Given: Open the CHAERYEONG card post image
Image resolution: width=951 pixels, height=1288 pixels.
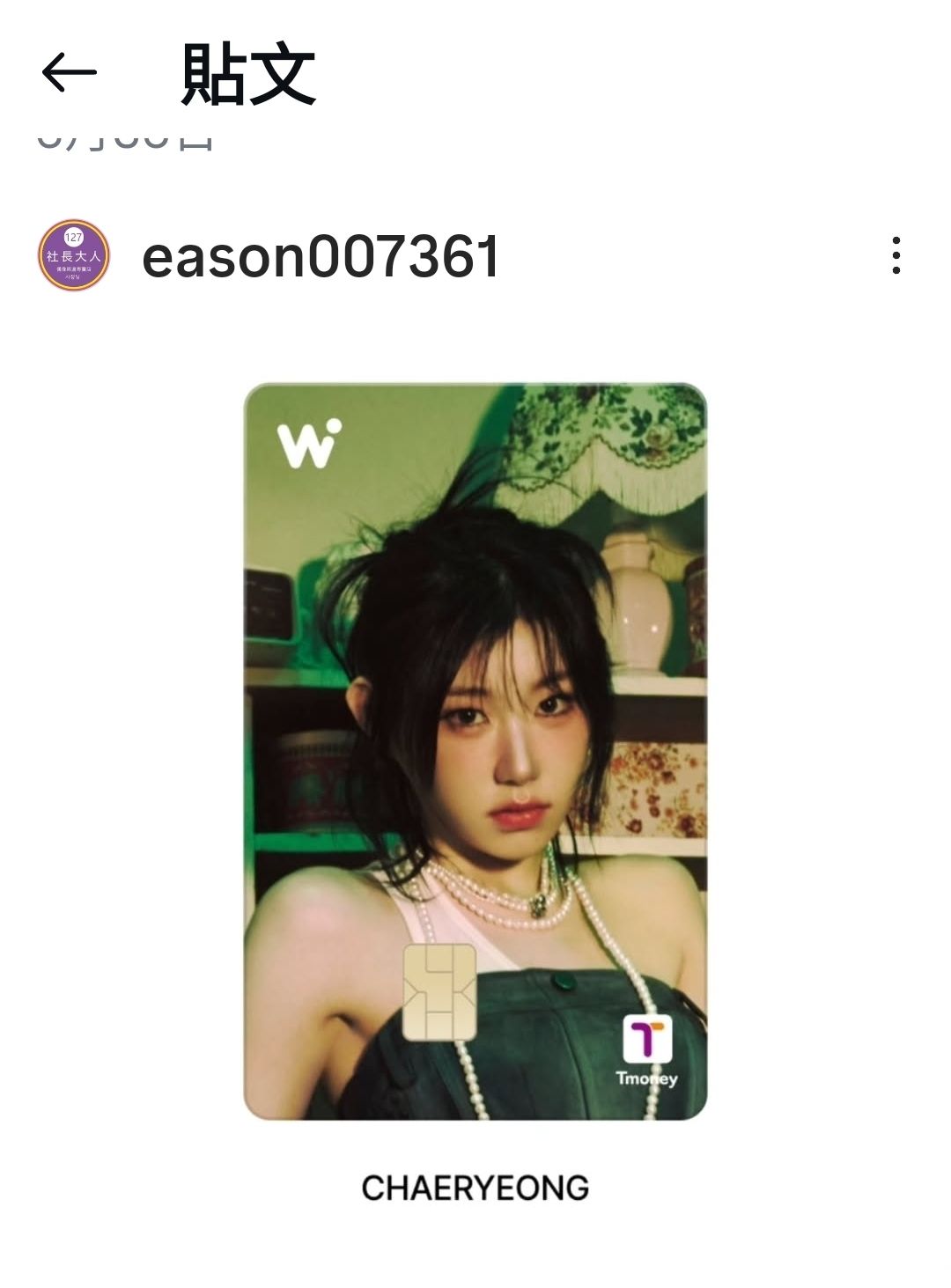Looking at the screenshot, I should click(x=475, y=751).
